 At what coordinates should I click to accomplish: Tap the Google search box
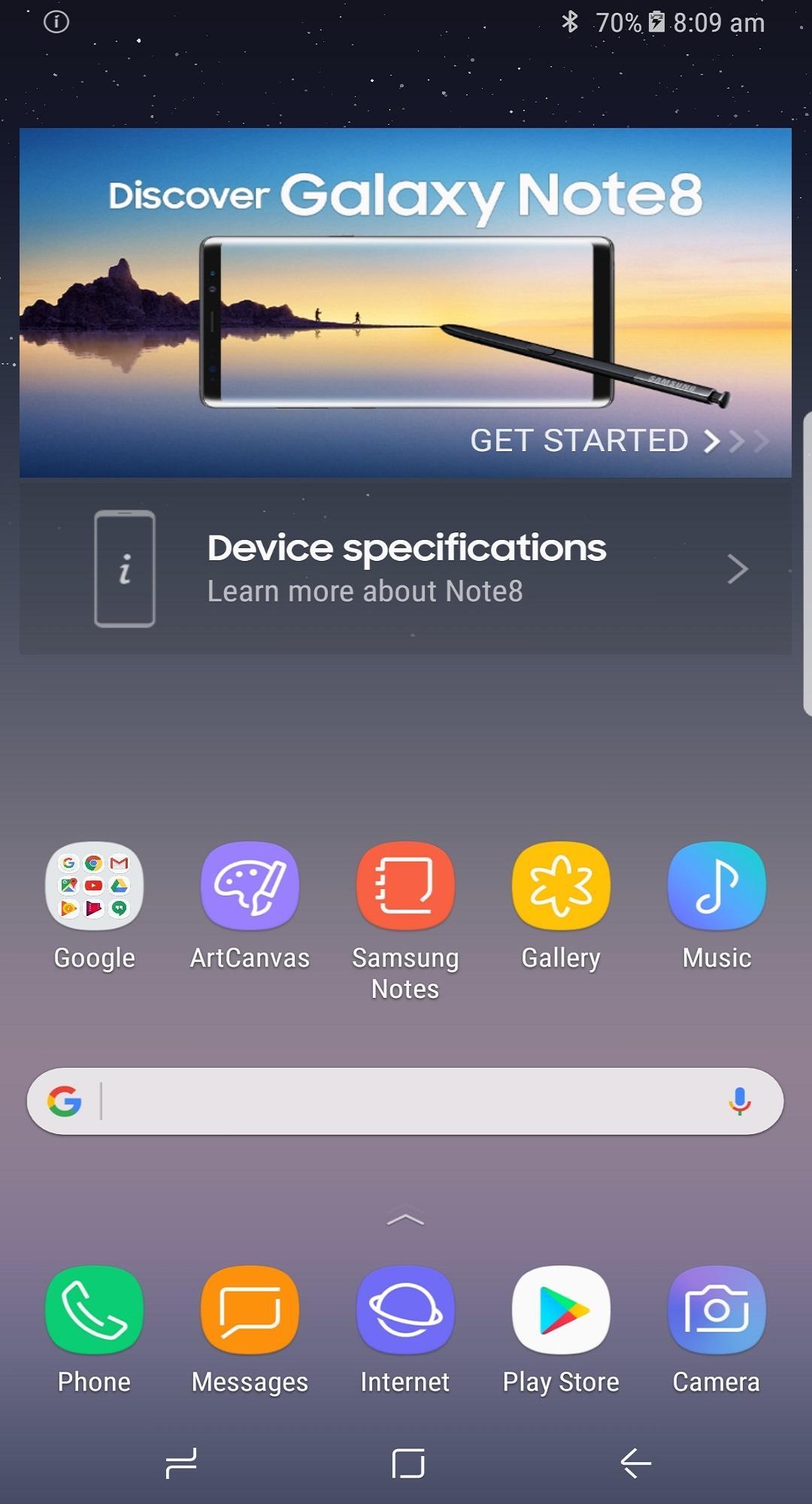[x=391, y=1101]
